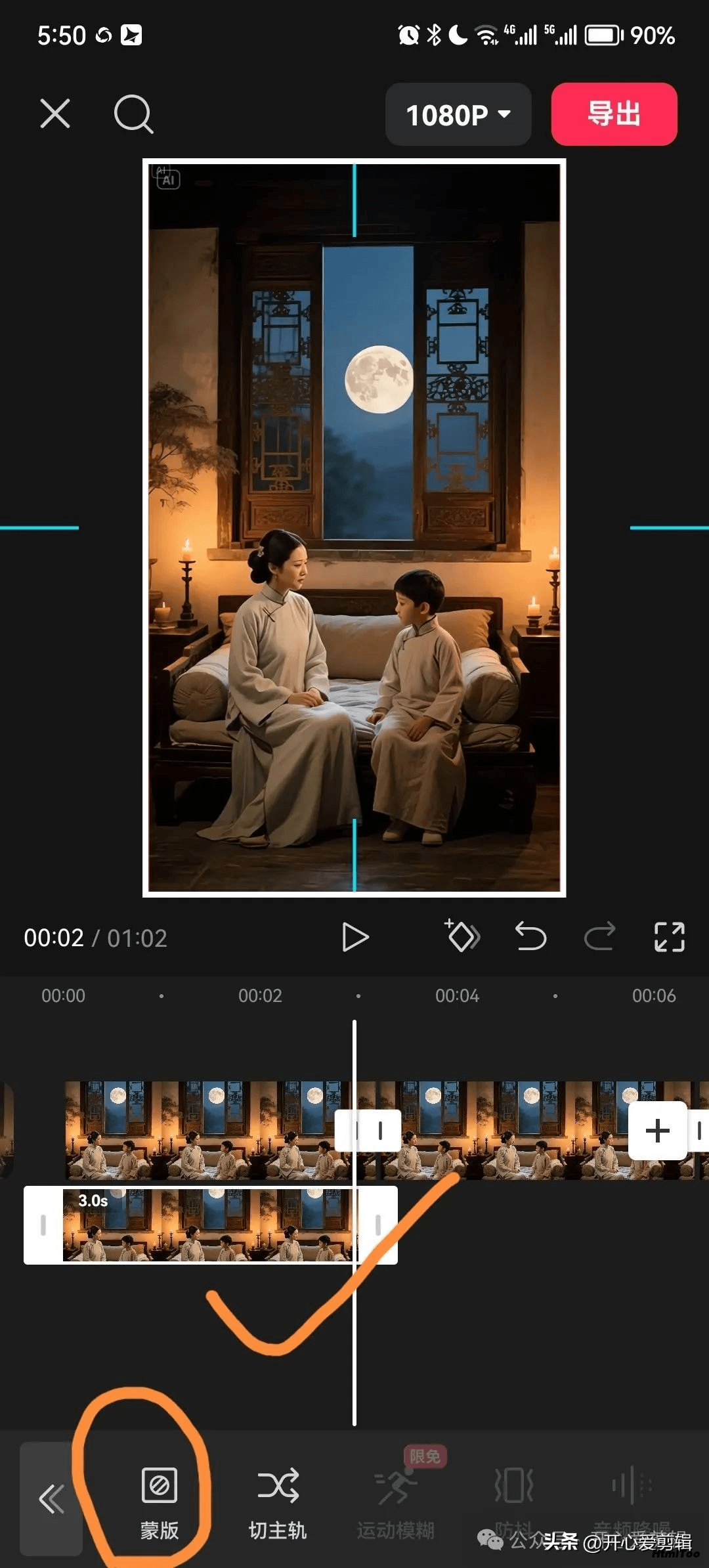The width and height of the screenshot is (709, 1568).
Task: Add a clip with the plus button
Action: coord(657,1130)
